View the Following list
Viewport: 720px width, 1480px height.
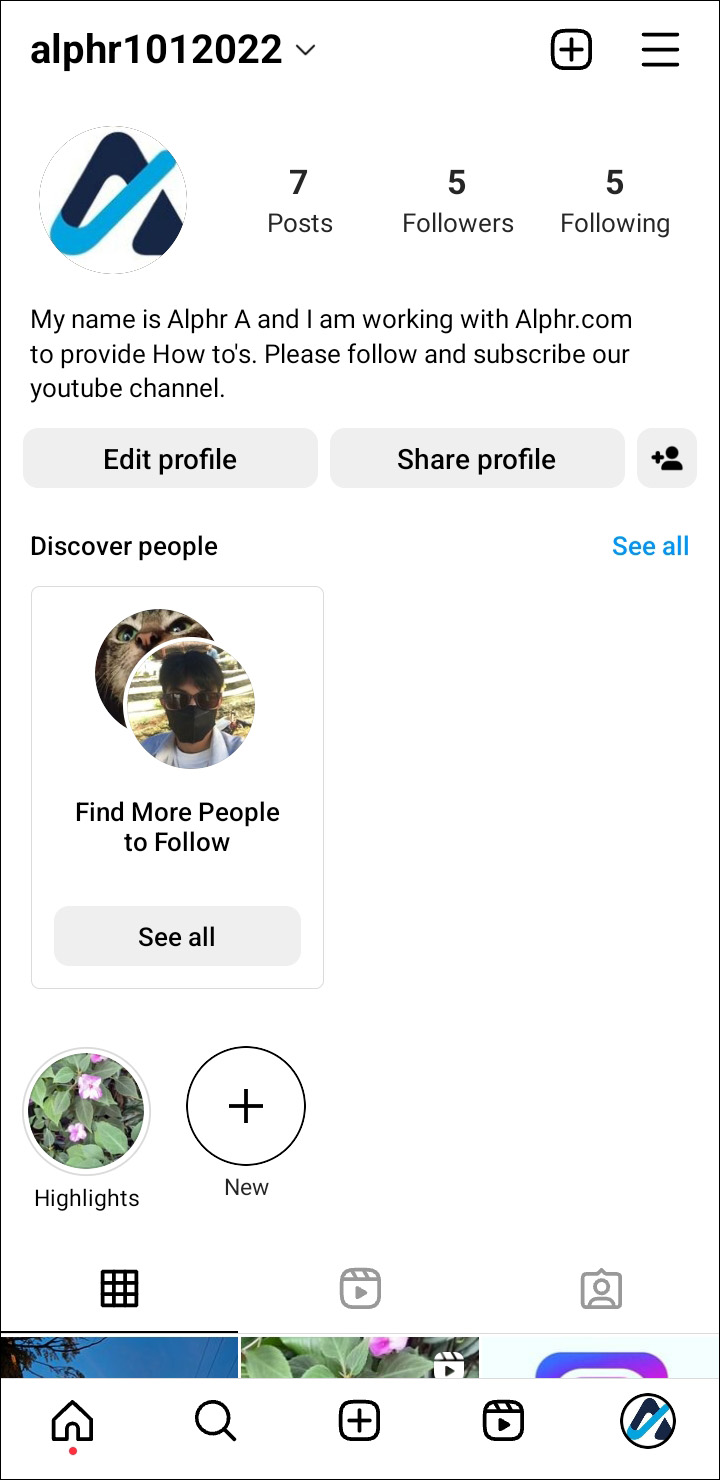pyautogui.click(x=614, y=201)
